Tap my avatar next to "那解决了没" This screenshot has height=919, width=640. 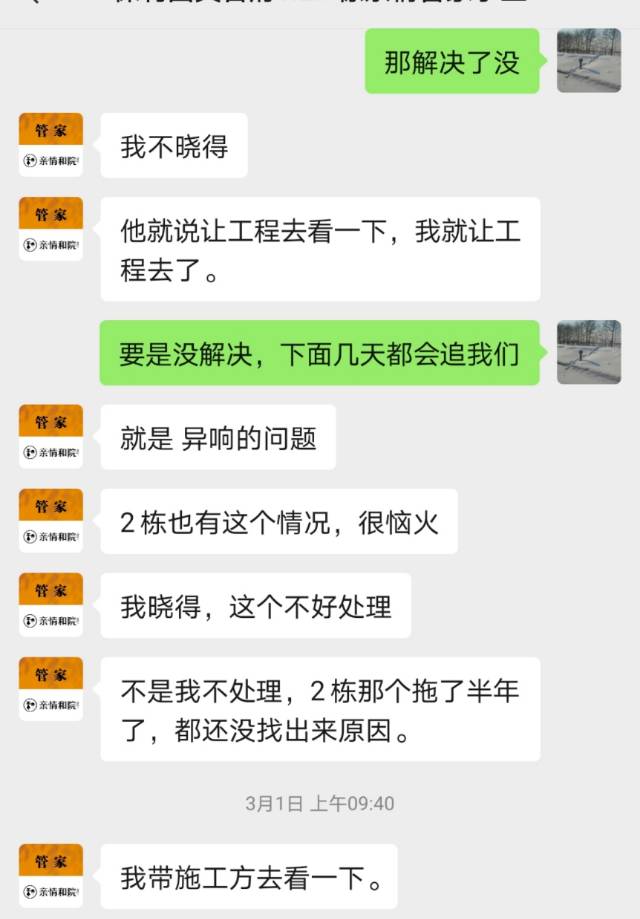tap(588, 61)
